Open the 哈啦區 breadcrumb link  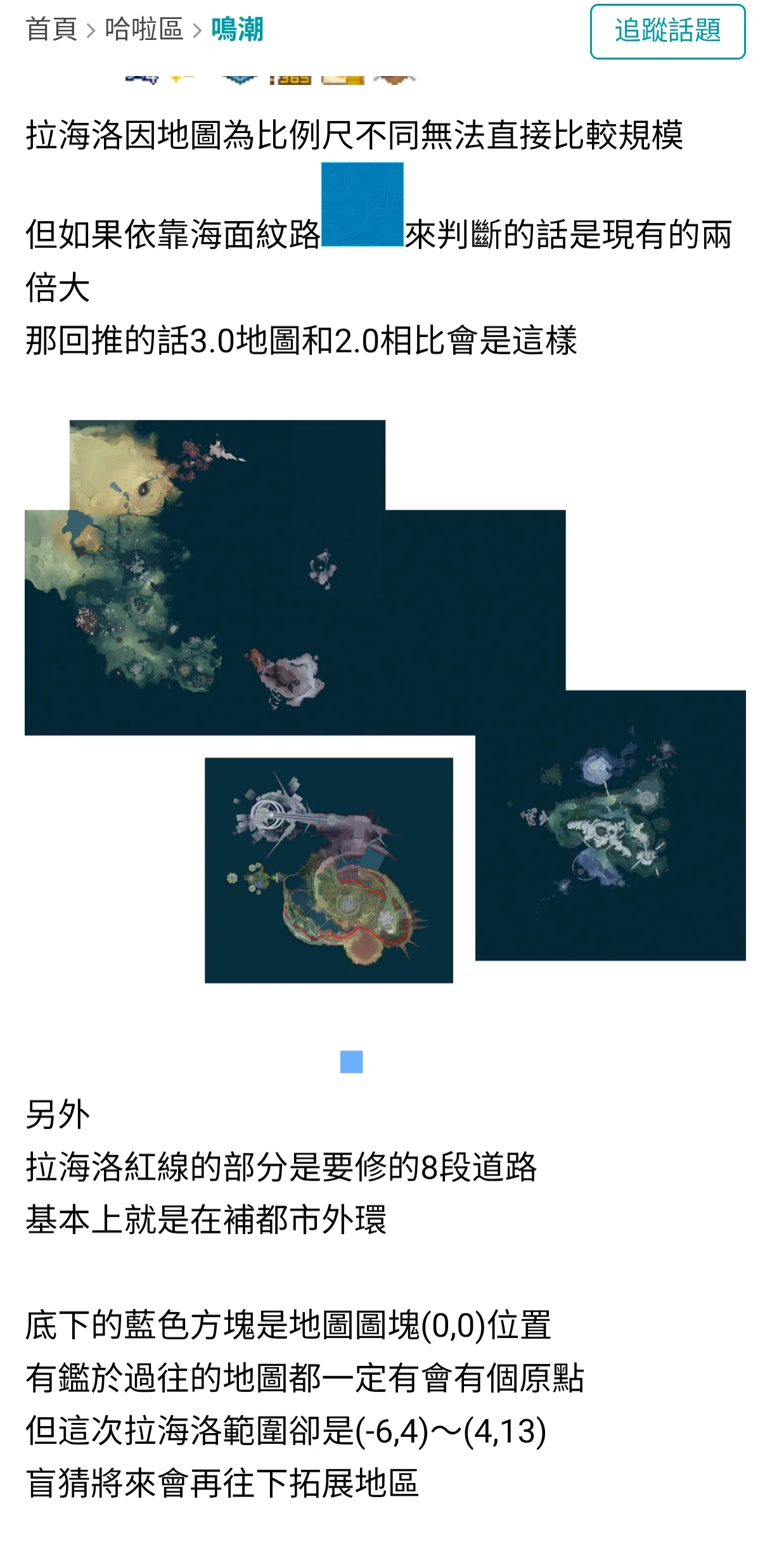[x=144, y=30]
